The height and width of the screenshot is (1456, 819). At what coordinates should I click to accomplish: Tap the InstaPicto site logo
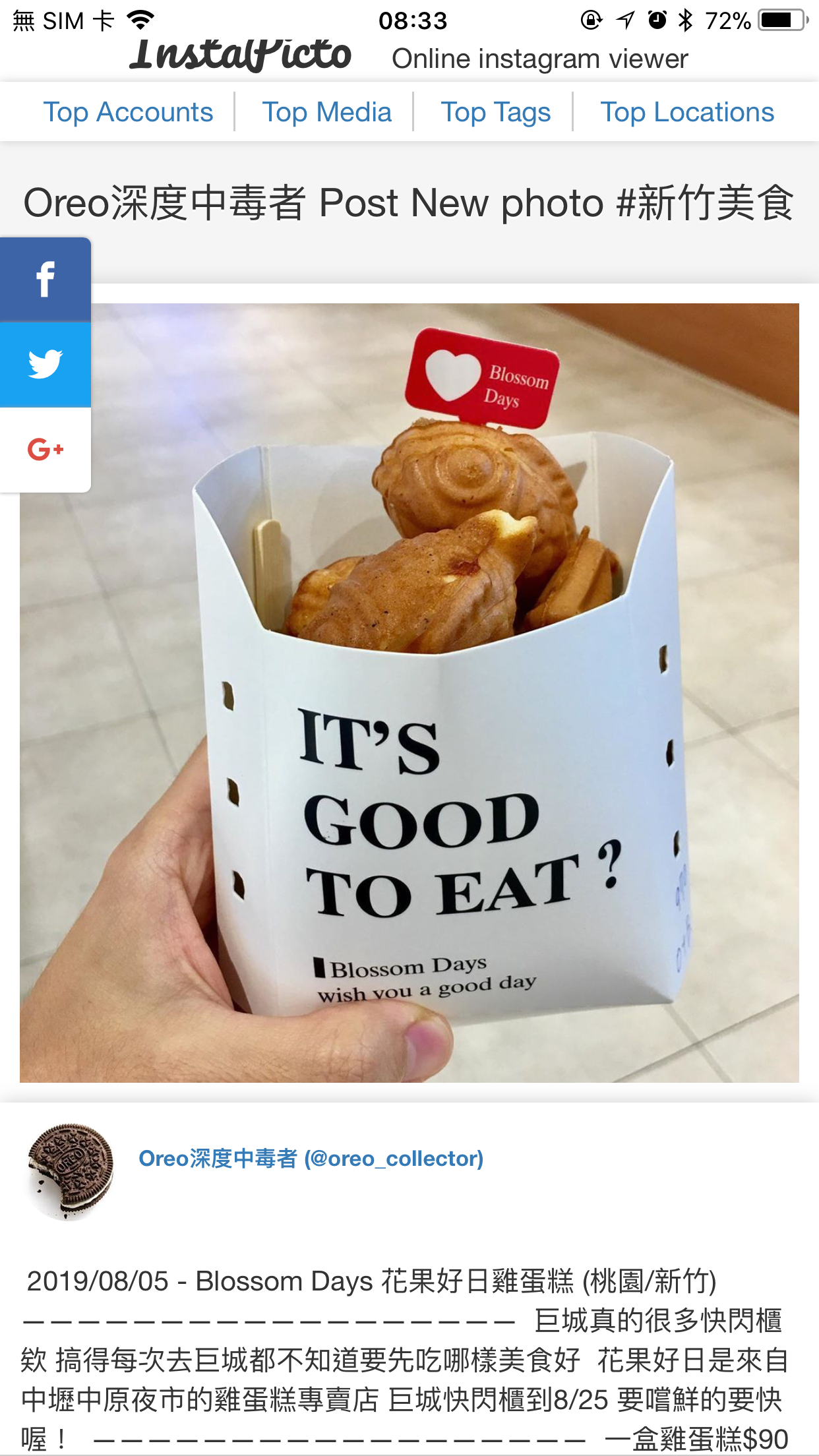click(x=241, y=55)
